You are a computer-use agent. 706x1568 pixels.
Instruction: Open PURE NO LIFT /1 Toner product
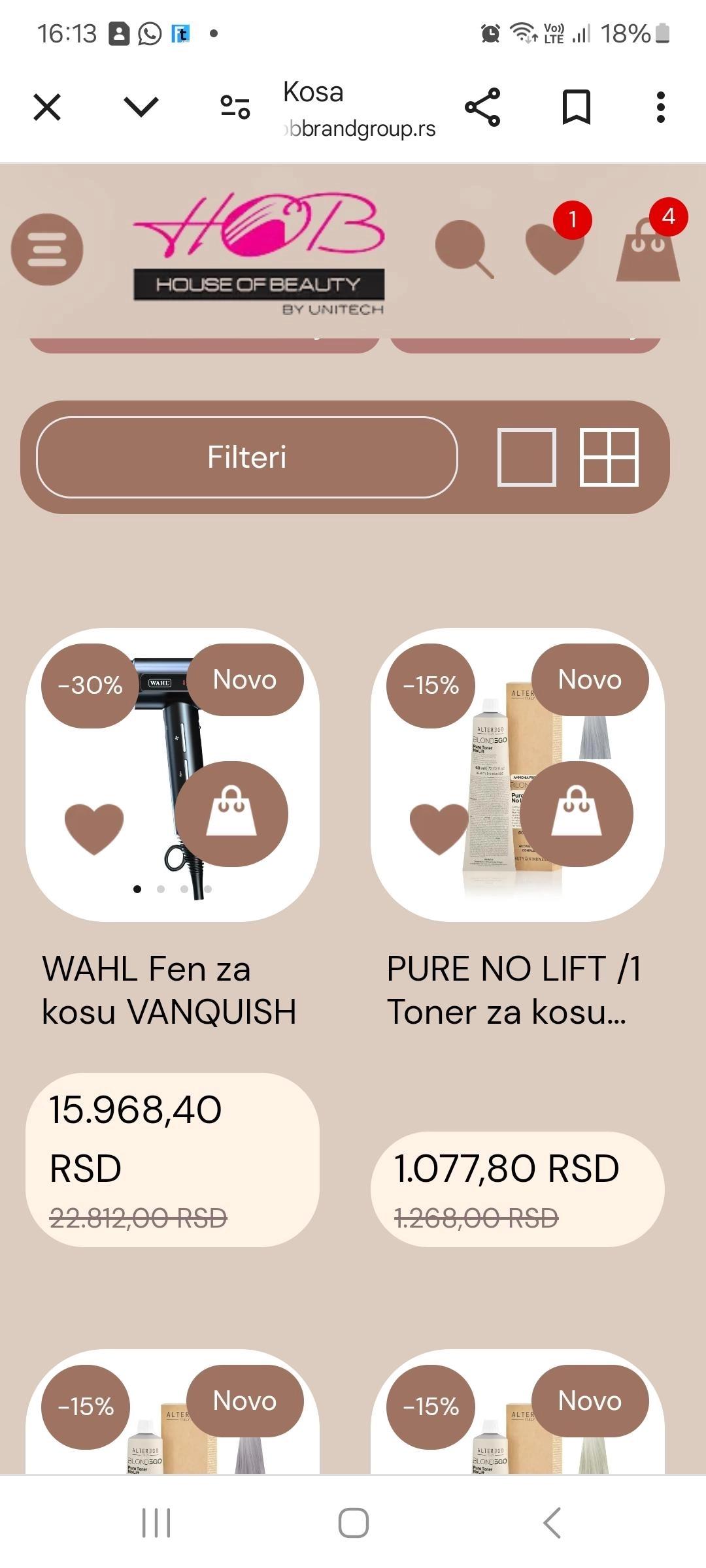514,990
